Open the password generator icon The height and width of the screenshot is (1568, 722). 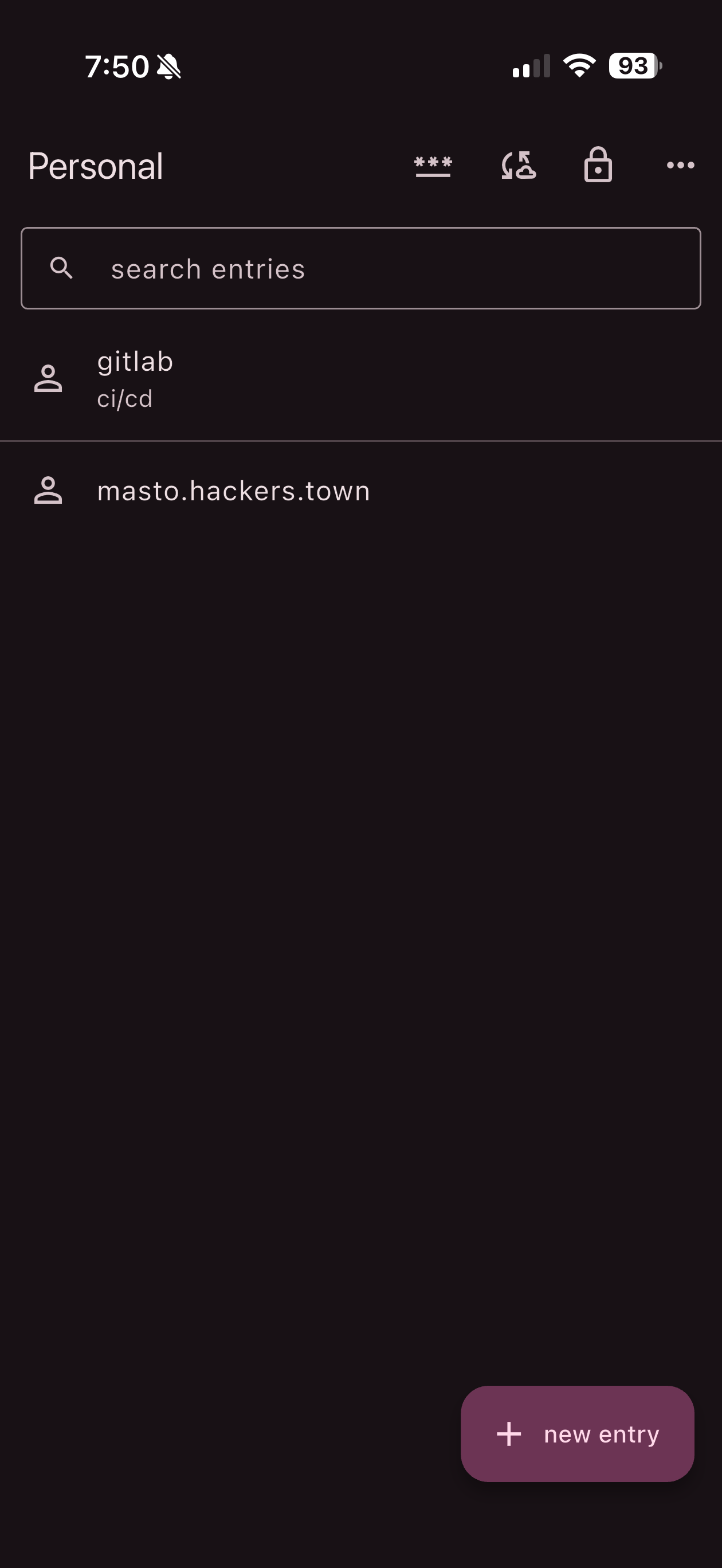pos(433,166)
